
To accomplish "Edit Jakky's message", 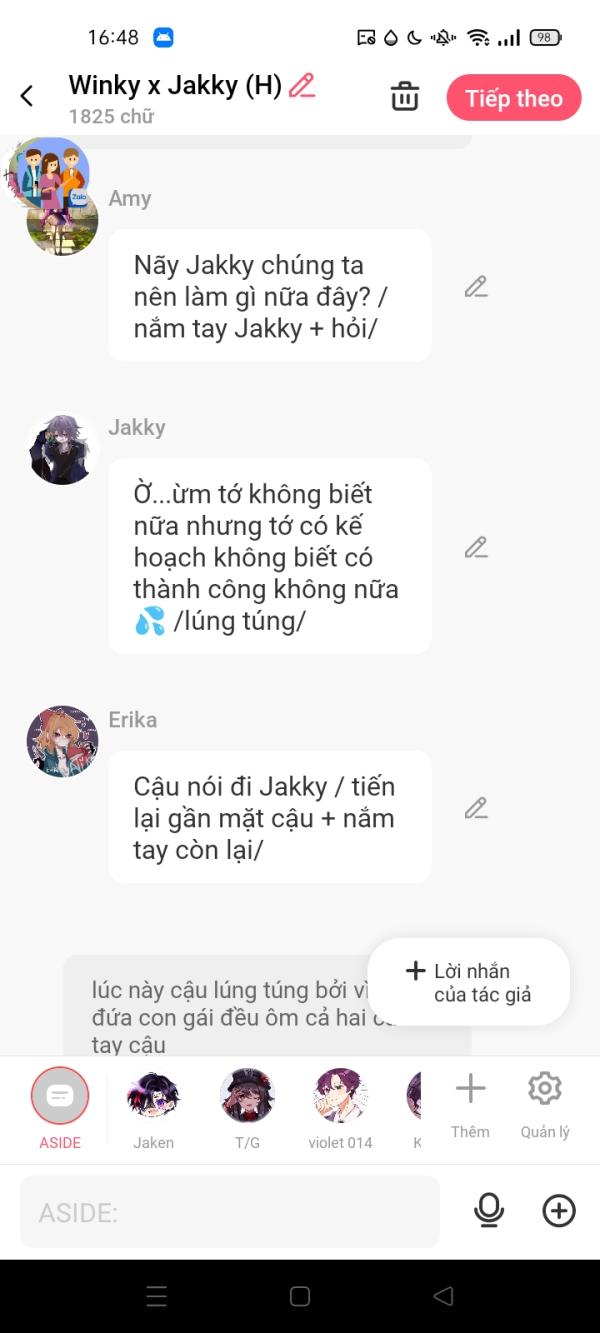I will (x=476, y=548).
